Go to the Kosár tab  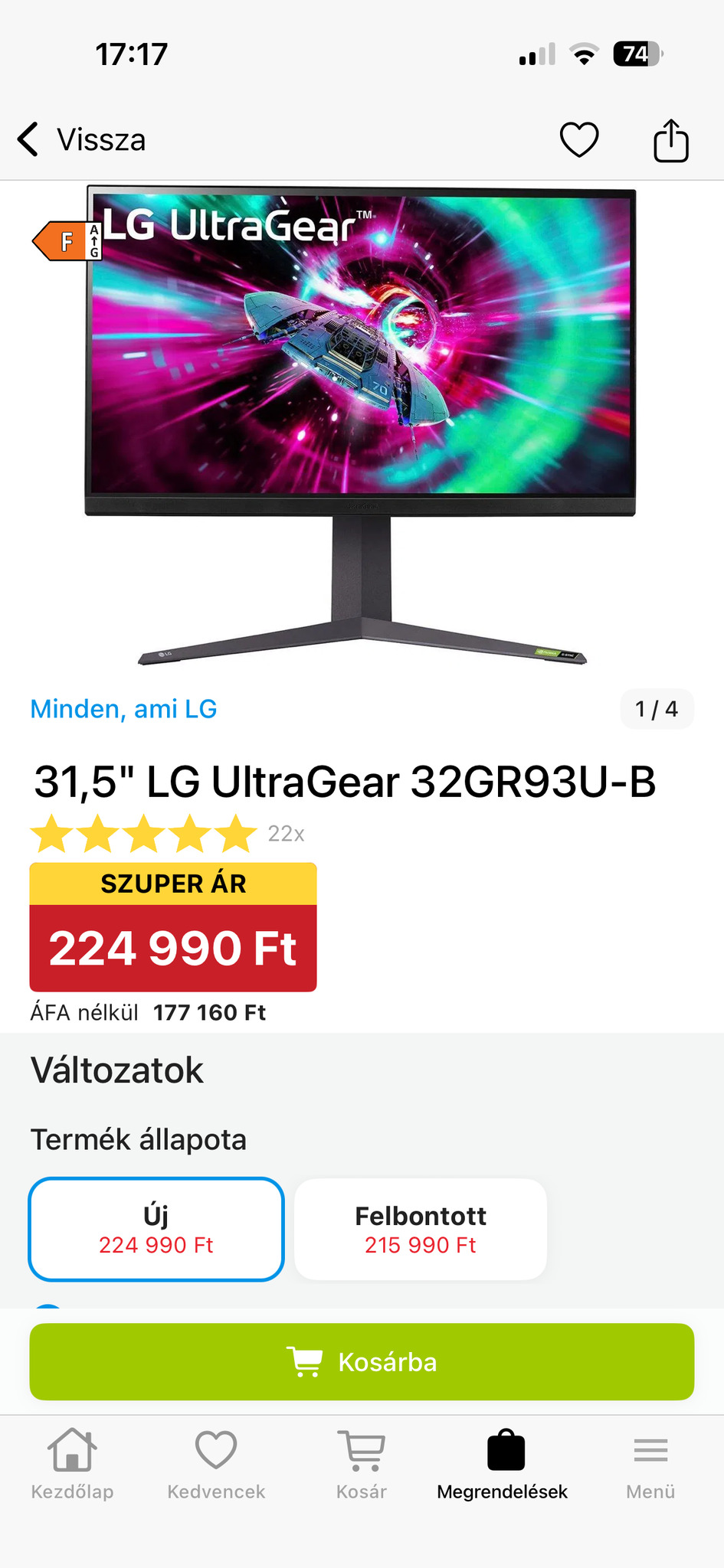361,1464
